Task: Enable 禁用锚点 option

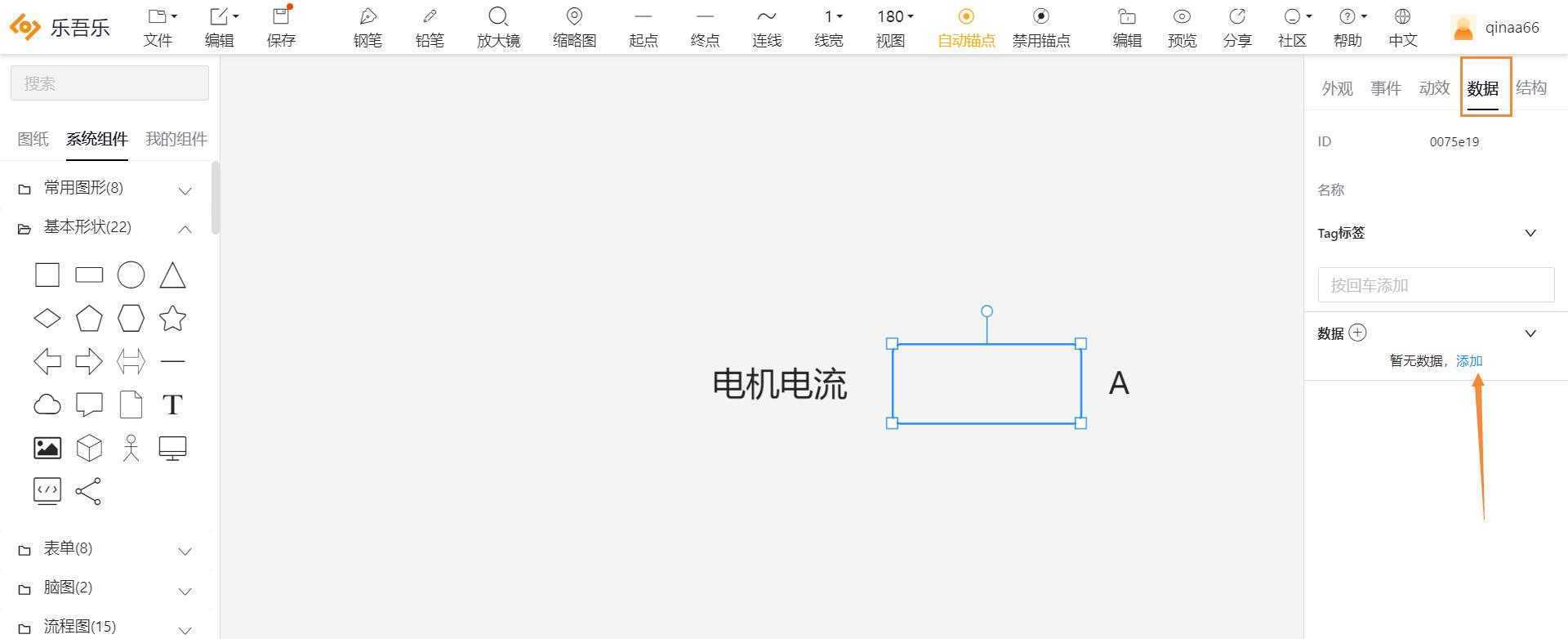Action: coord(1041,27)
